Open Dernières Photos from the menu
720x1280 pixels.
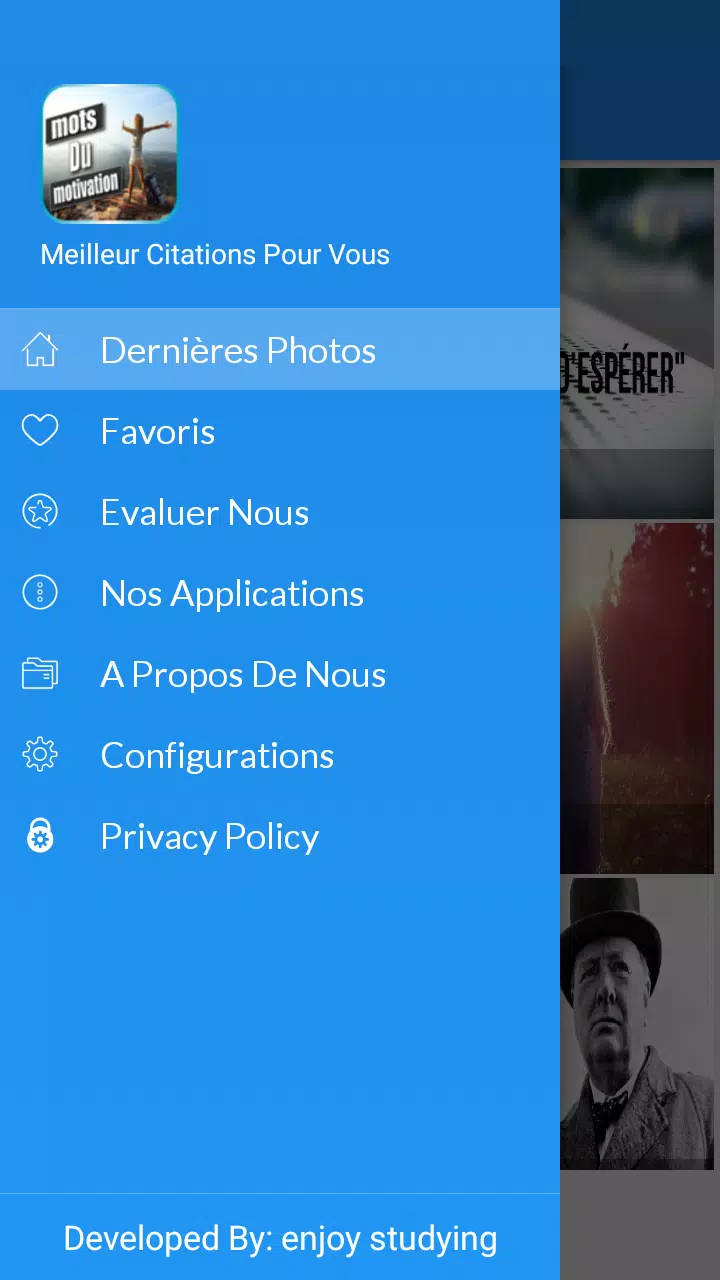click(237, 349)
